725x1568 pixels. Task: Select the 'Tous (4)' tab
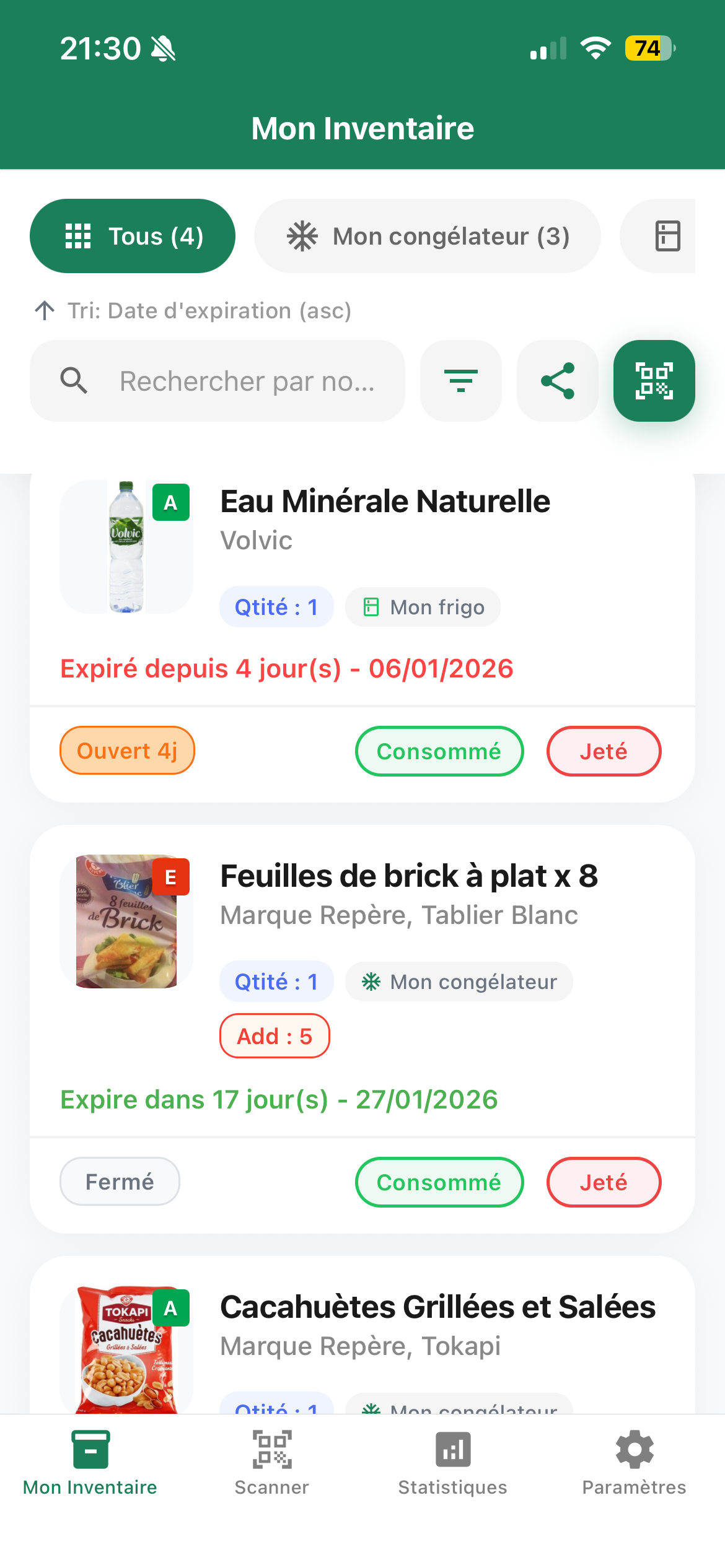(x=133, y=235)
